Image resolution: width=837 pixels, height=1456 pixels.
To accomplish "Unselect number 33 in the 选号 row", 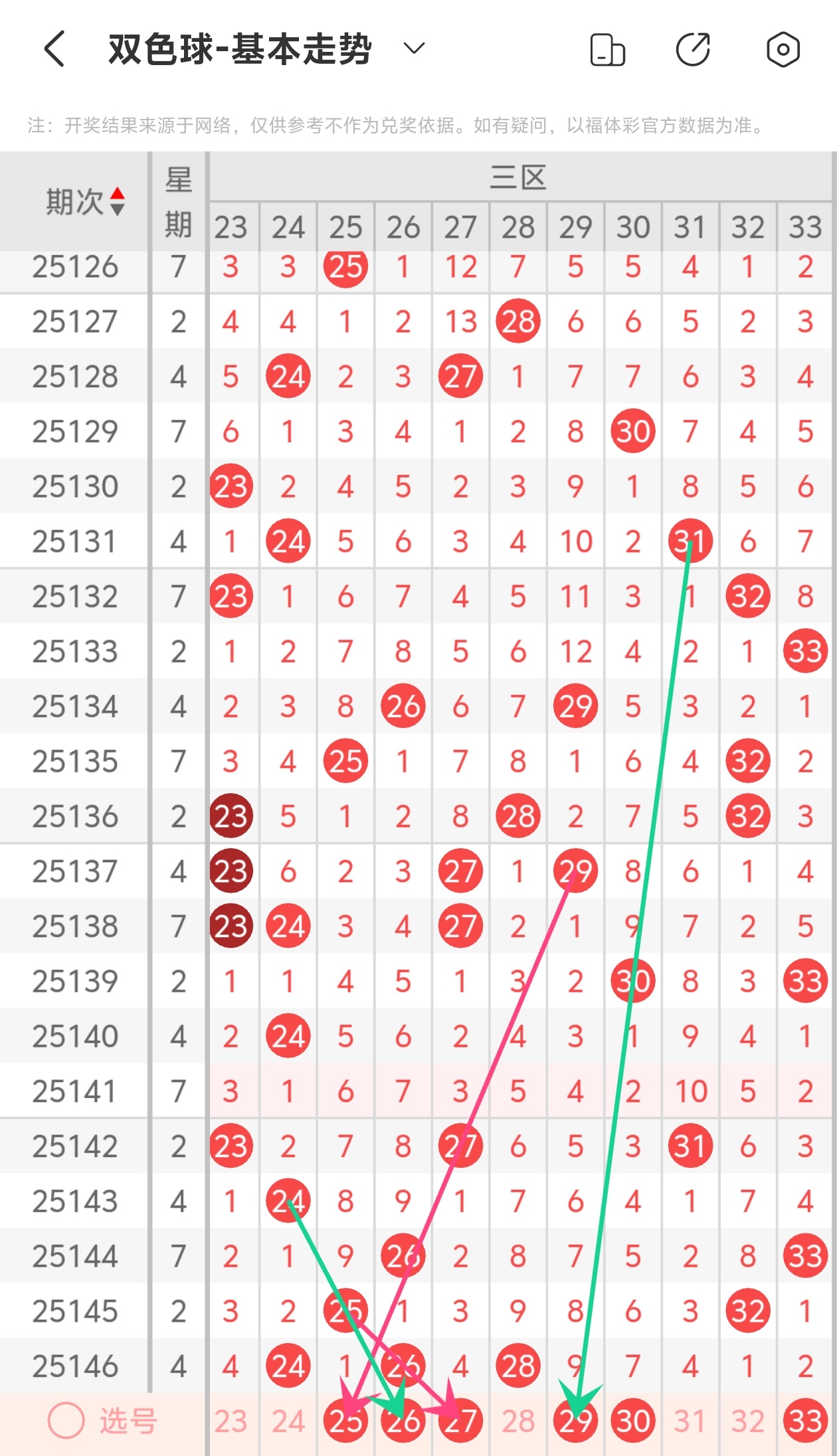I will tap(805, 1422).
